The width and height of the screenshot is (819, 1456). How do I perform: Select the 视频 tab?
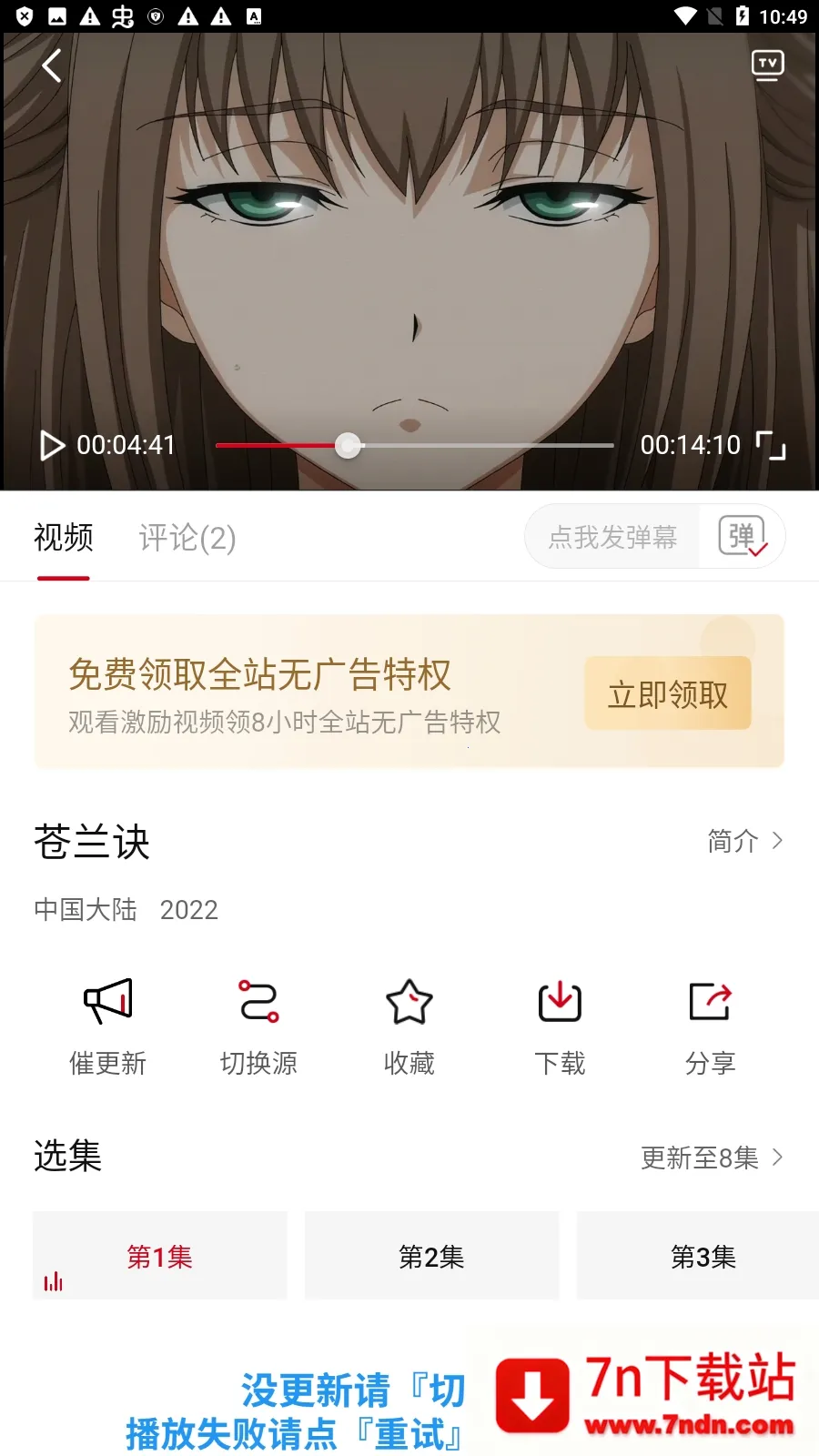coord(63,539)
